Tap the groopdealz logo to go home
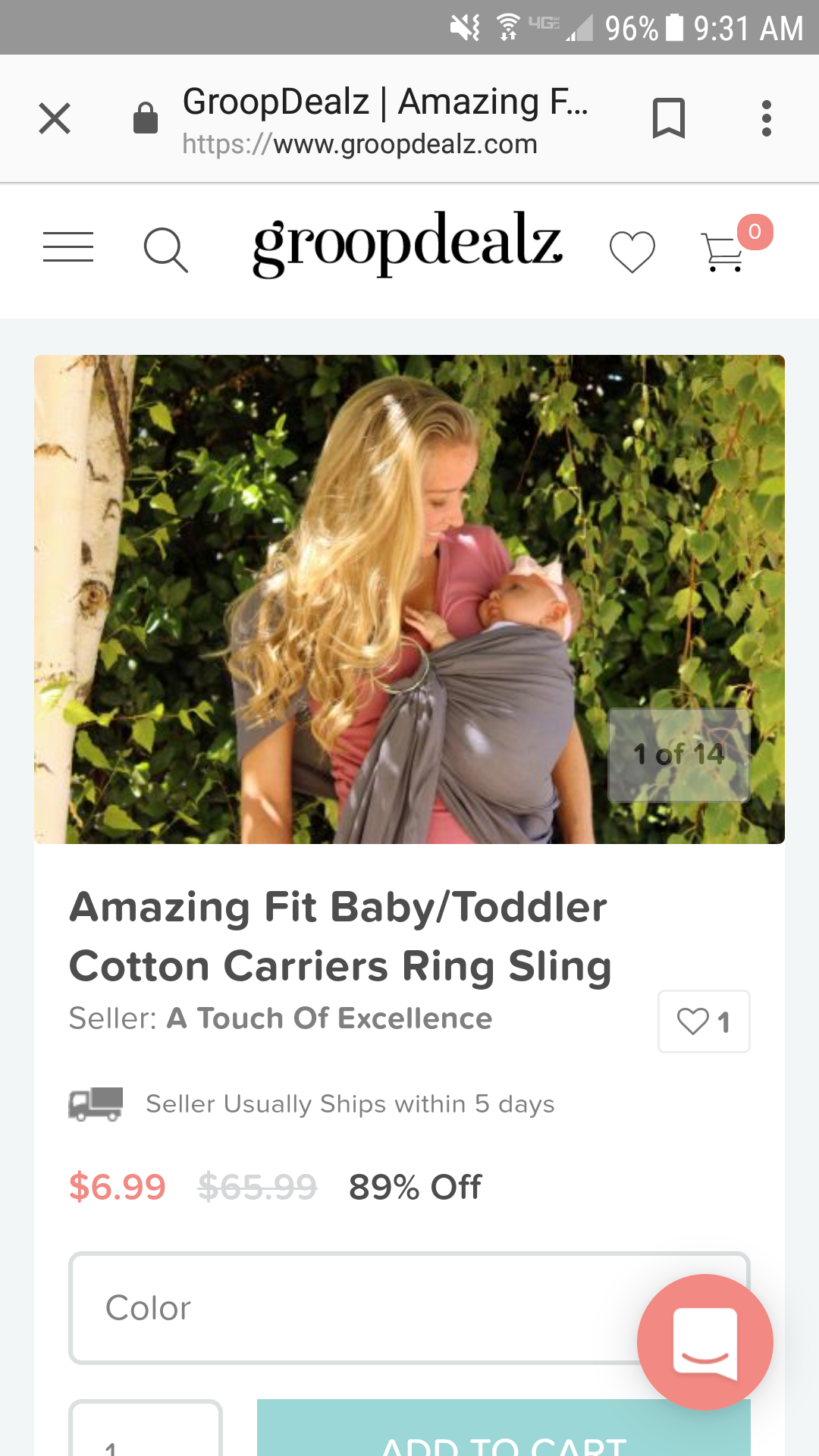Screen dimensions: 819x1456 pos(407,244)
